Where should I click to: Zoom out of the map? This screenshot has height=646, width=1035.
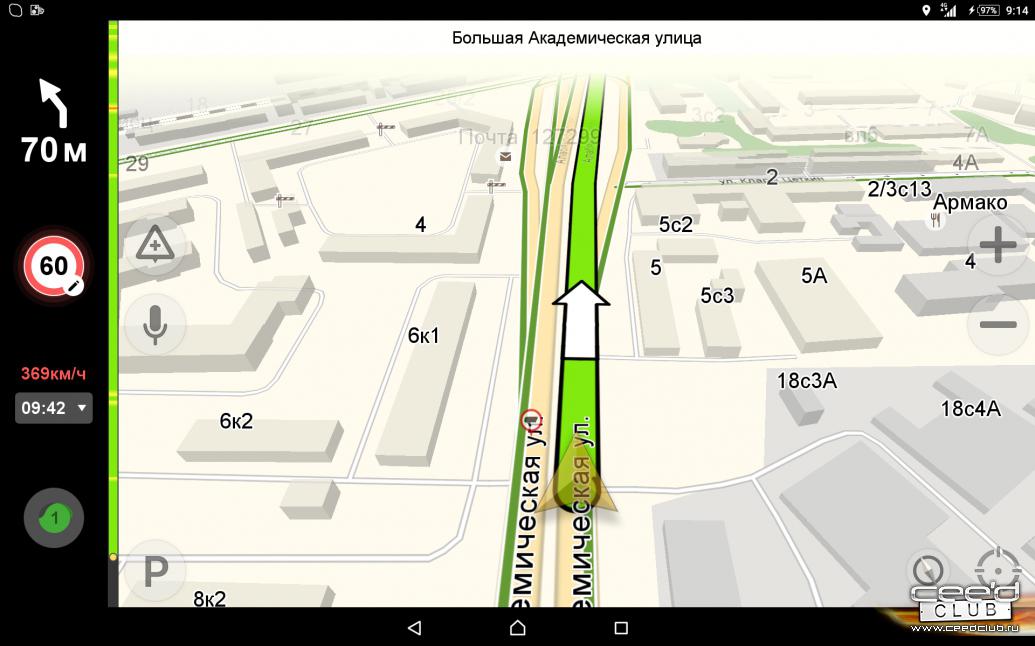997,324
